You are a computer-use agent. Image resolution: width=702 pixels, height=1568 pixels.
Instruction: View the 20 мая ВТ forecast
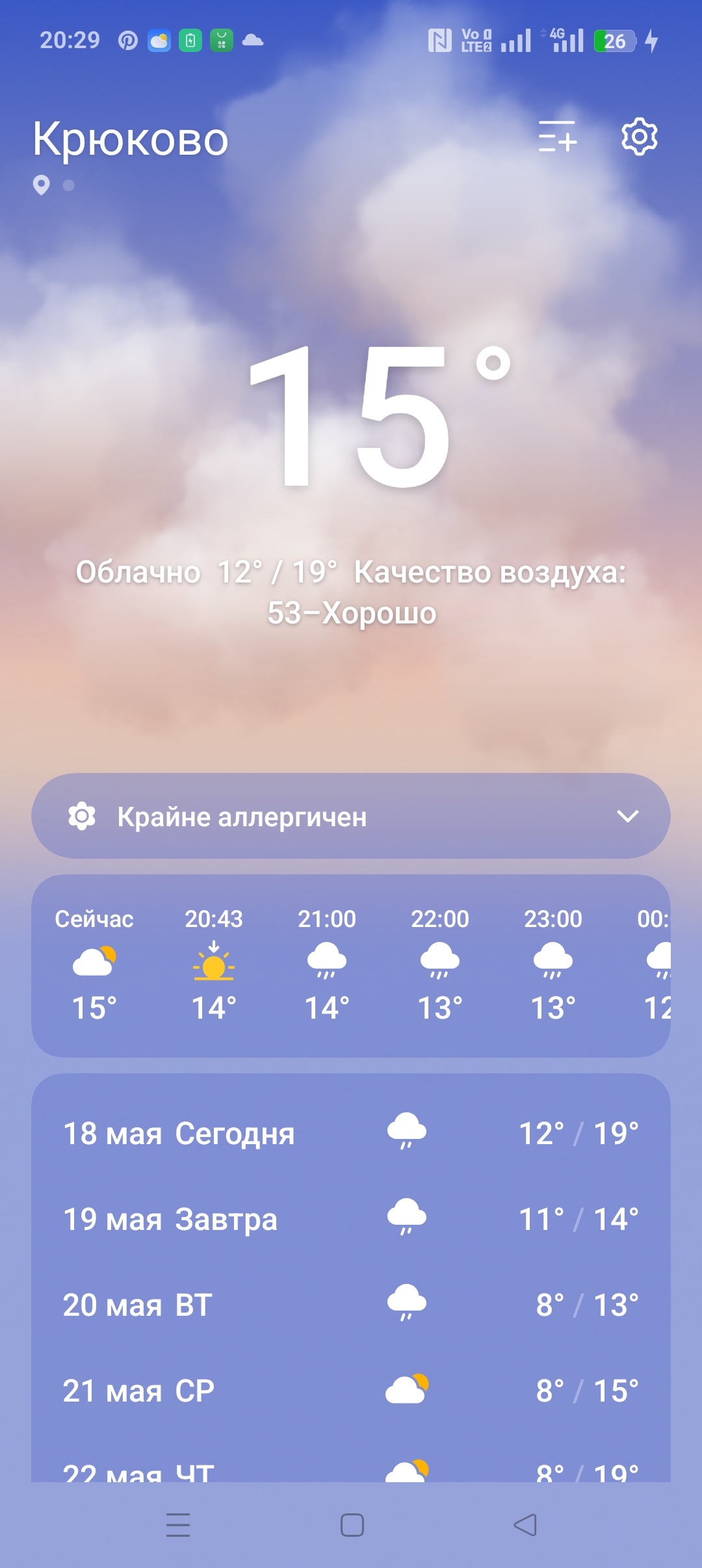pyautogui.click(x=351, y=1305)
